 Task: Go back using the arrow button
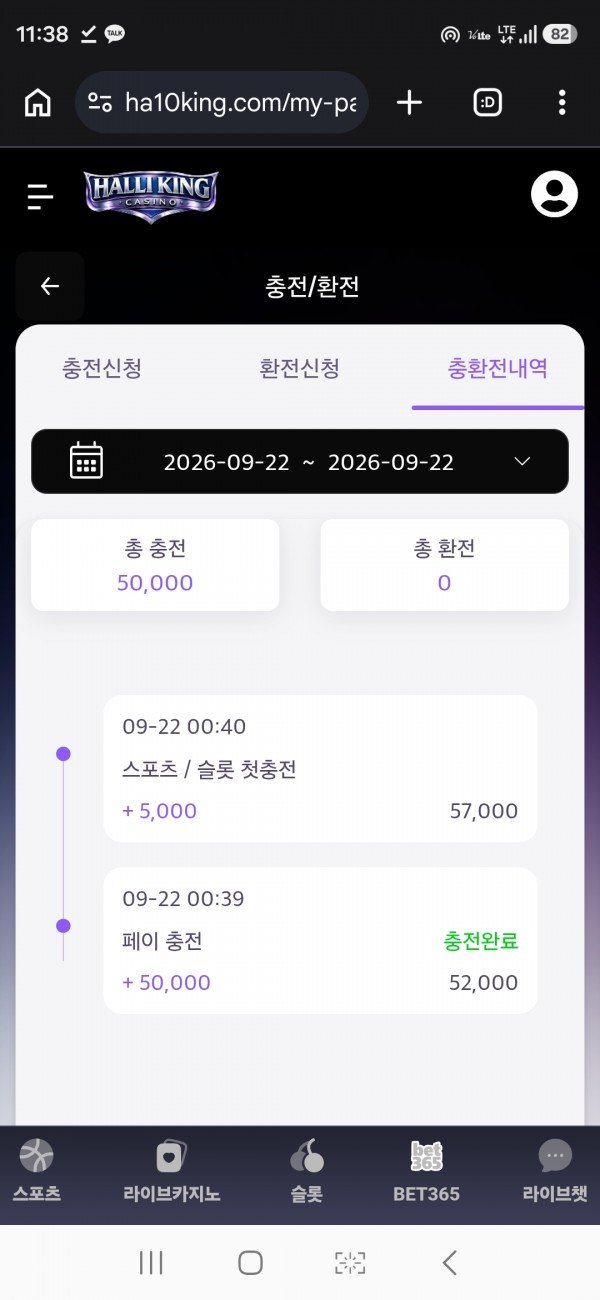coord(50,287)
